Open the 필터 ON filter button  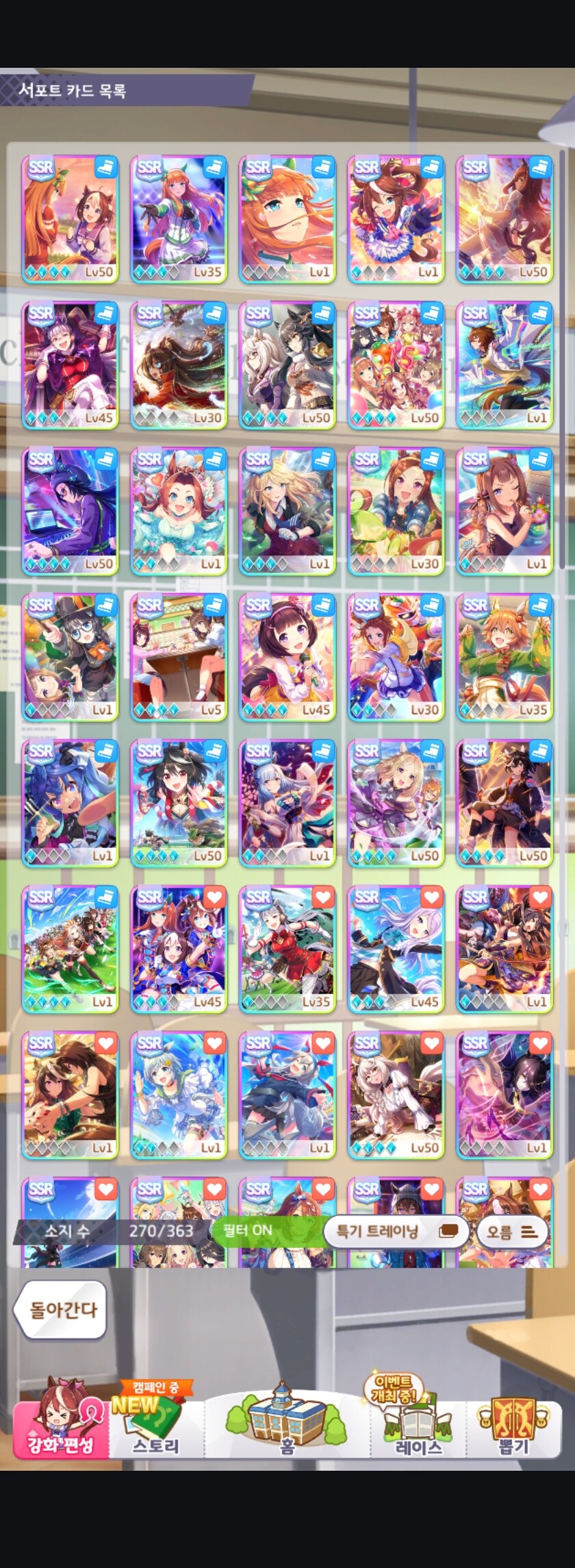[246, 1231]
